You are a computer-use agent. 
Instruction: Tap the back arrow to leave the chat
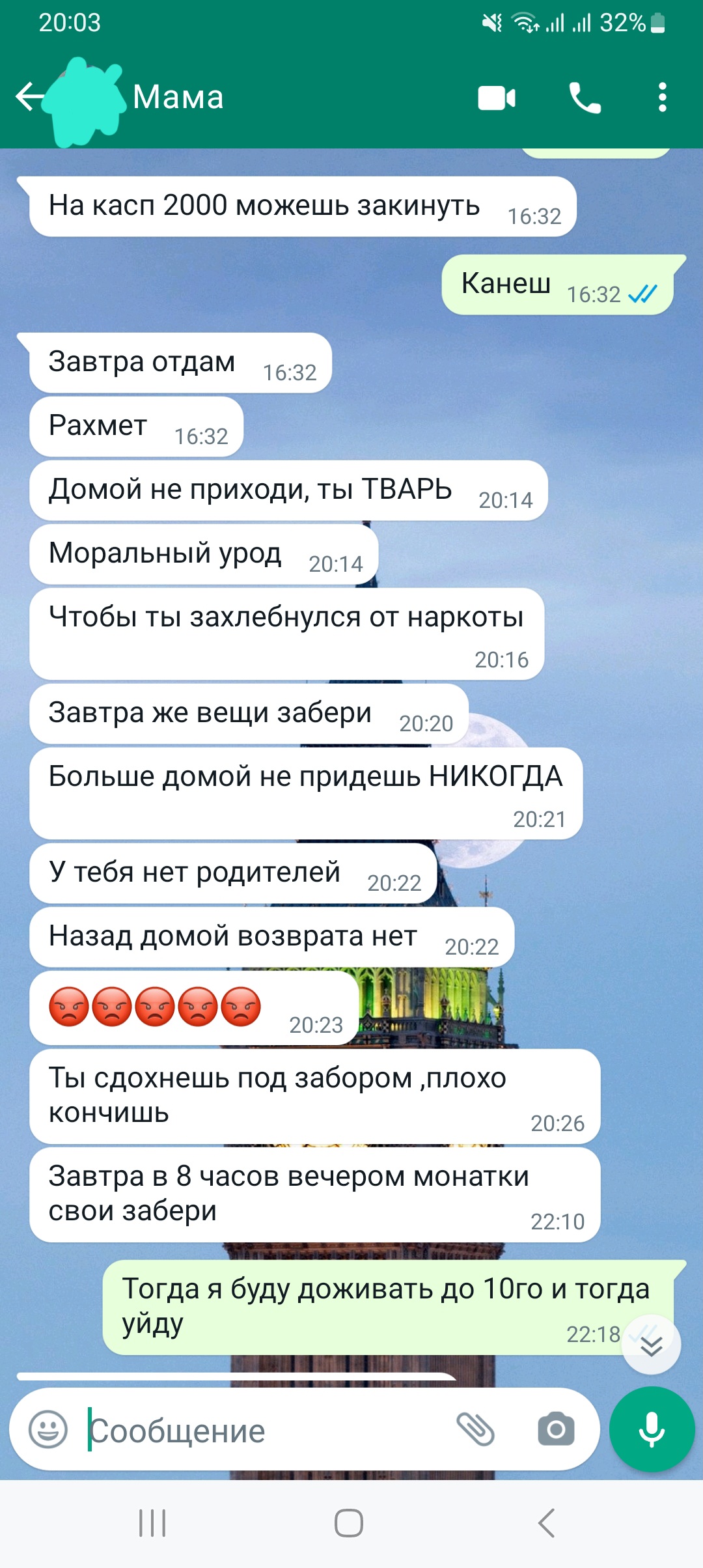pyautogui.click(x=29, y=98)
